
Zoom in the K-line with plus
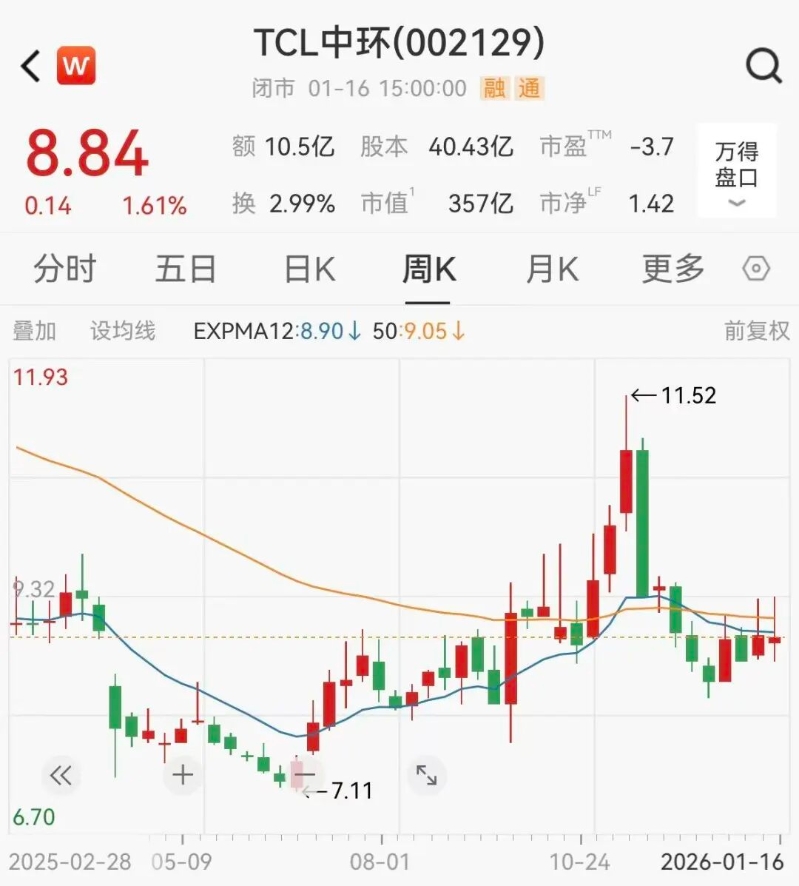(x=182, y=774)
